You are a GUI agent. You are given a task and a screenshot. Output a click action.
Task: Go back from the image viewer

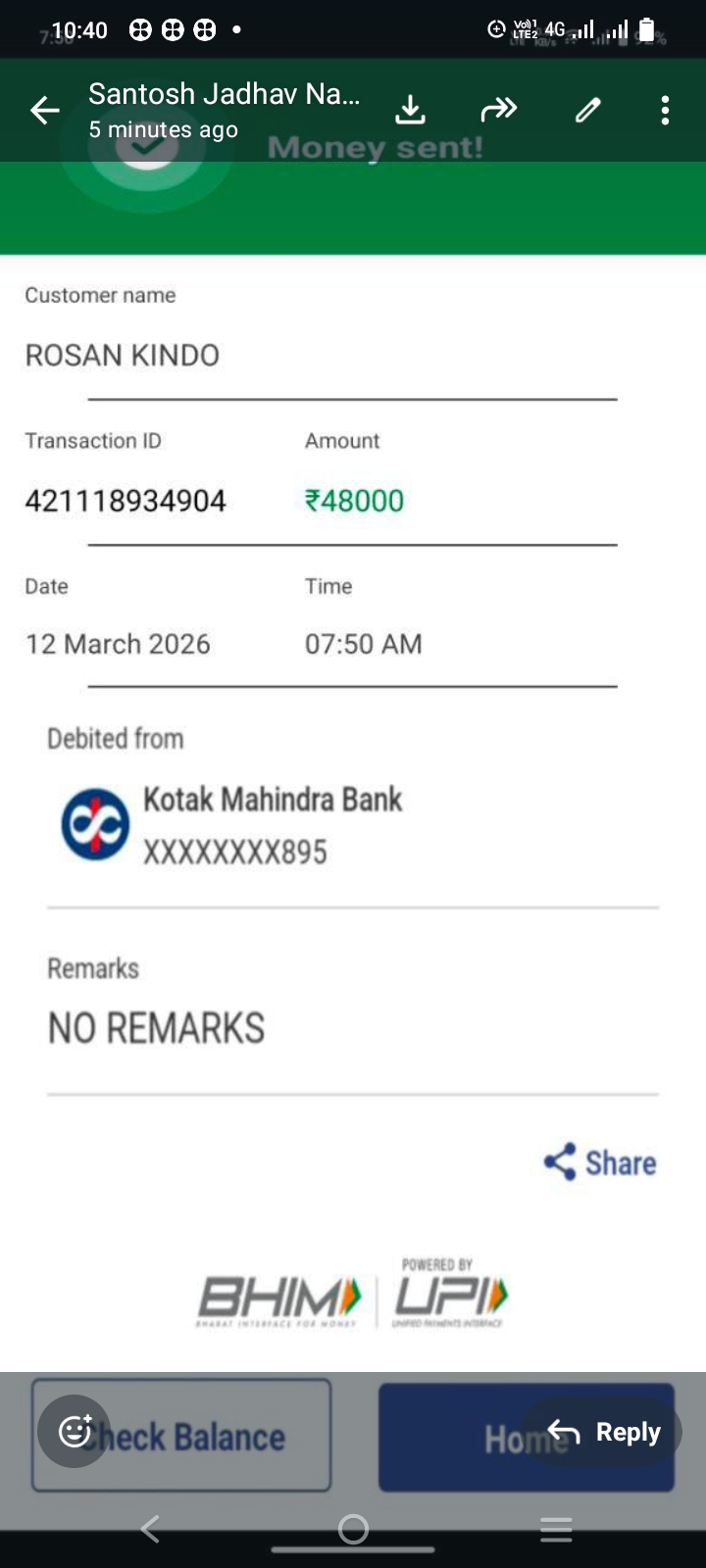click(x=45, y=111)
